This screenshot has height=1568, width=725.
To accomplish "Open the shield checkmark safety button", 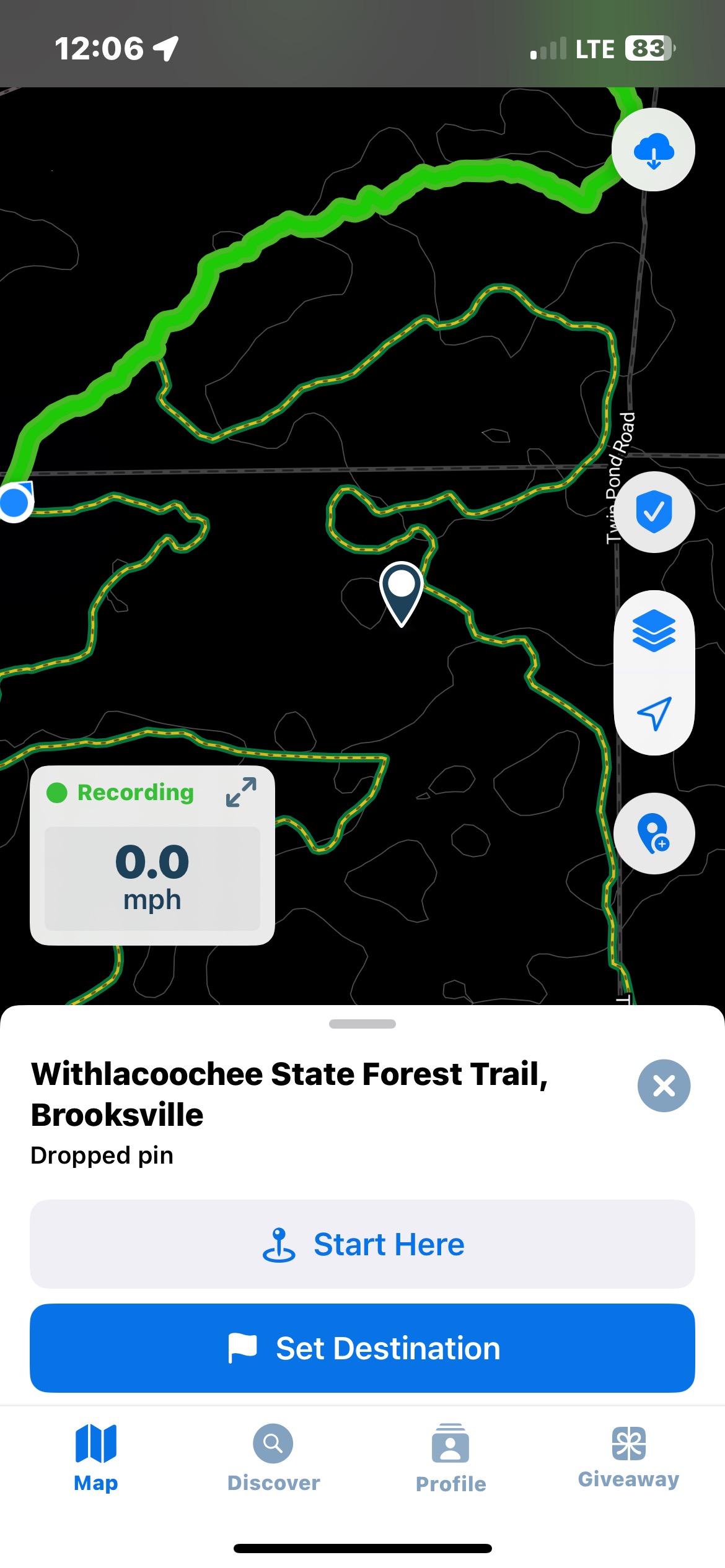I will [x=654, y=512].
